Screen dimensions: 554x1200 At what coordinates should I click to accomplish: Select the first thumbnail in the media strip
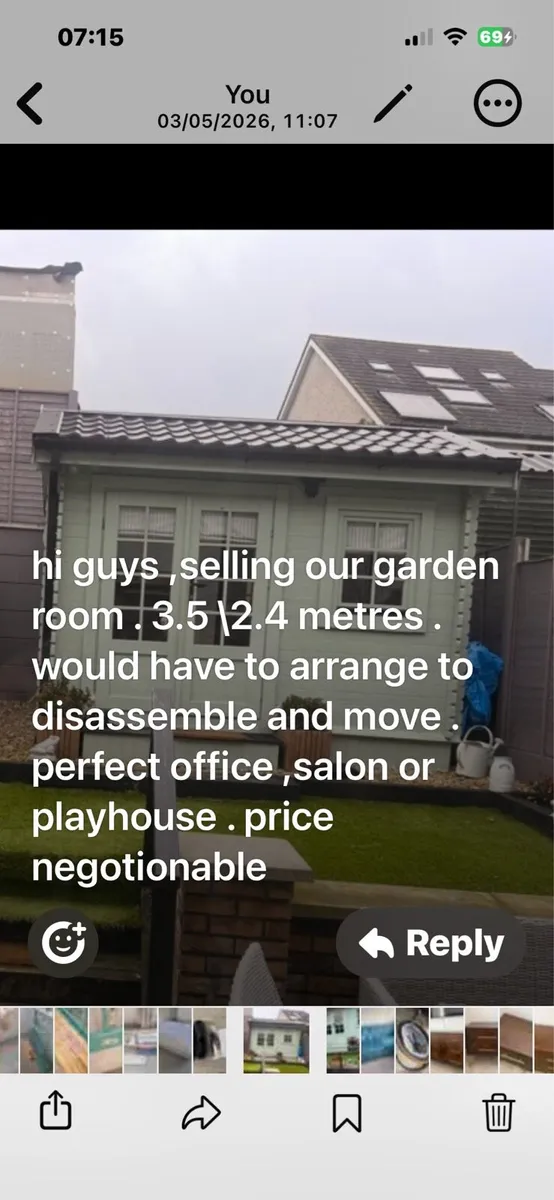[x=10, y=1040]
